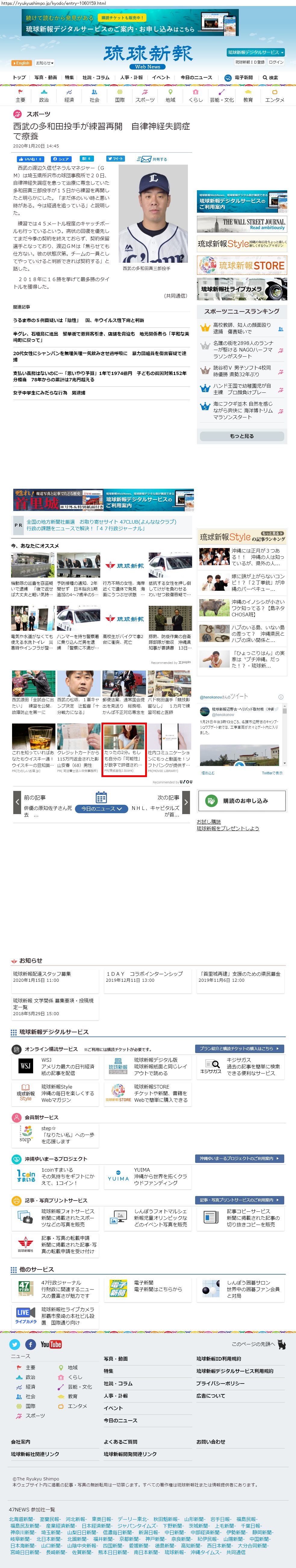Open related article うるま市の５例目疑いは「陰性」
The height and width of the screenshot is (1568, 296).
click(79, 320)
